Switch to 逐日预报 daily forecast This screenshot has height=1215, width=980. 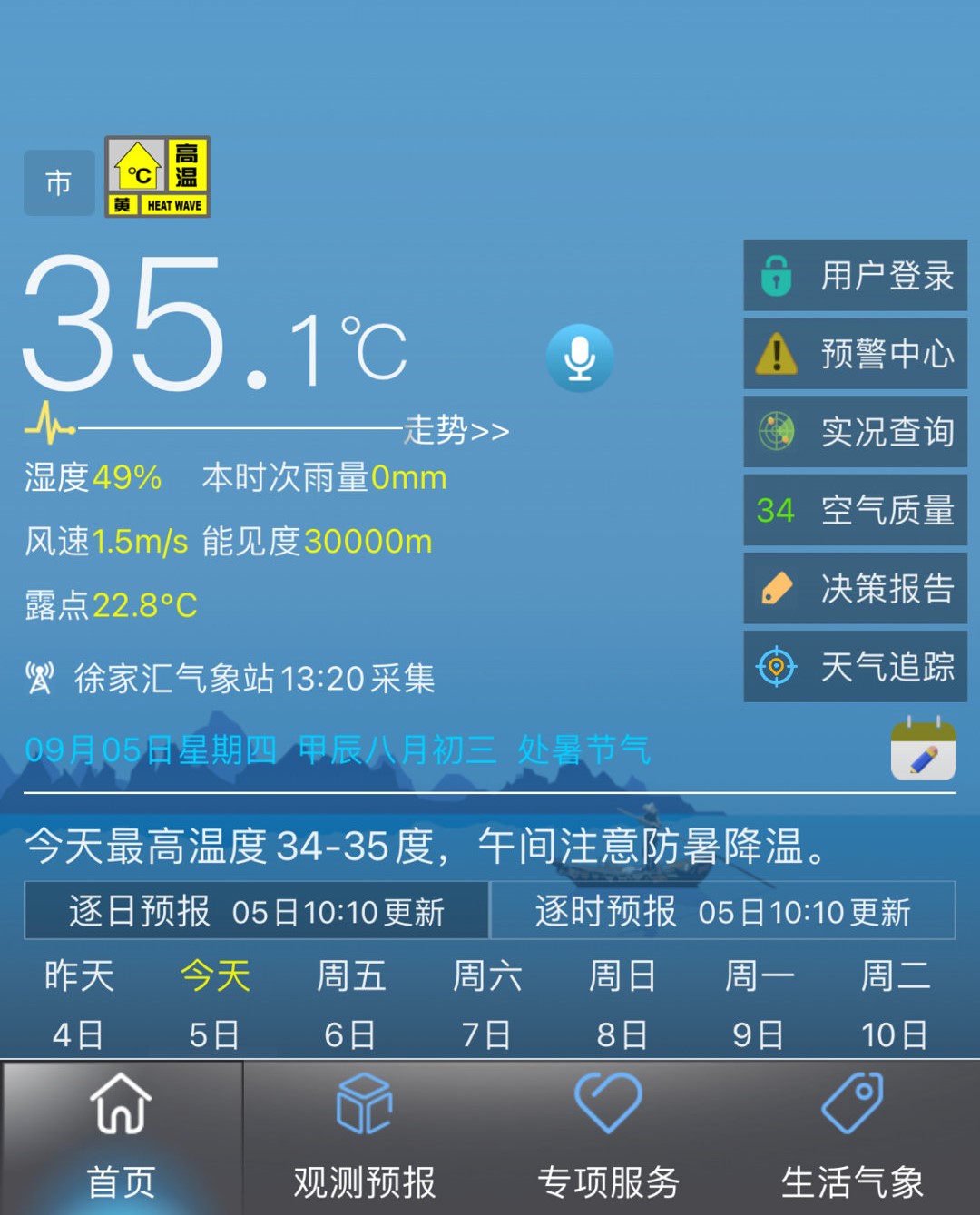click(x=257, y=911)
